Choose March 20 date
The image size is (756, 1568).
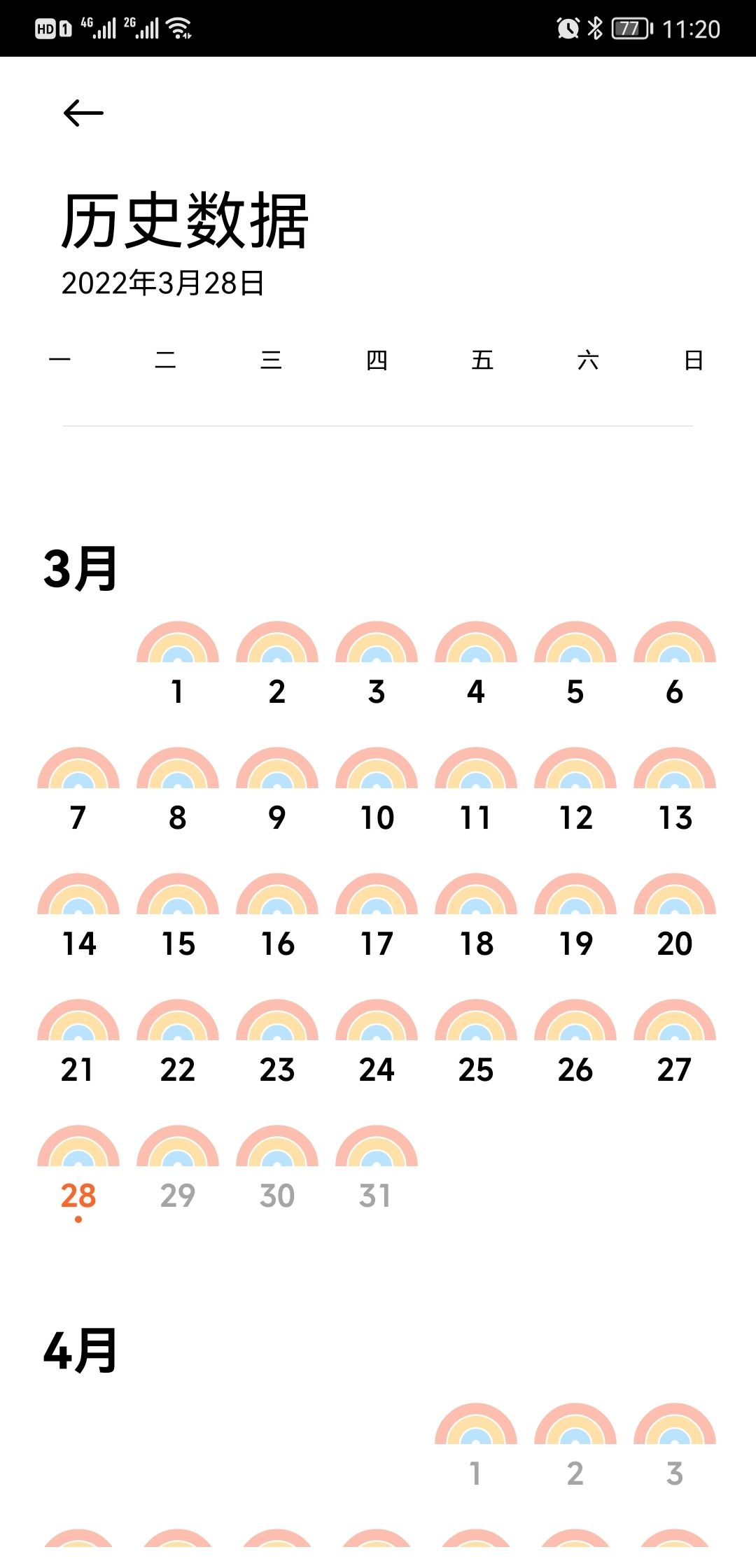tap(675, 917)
